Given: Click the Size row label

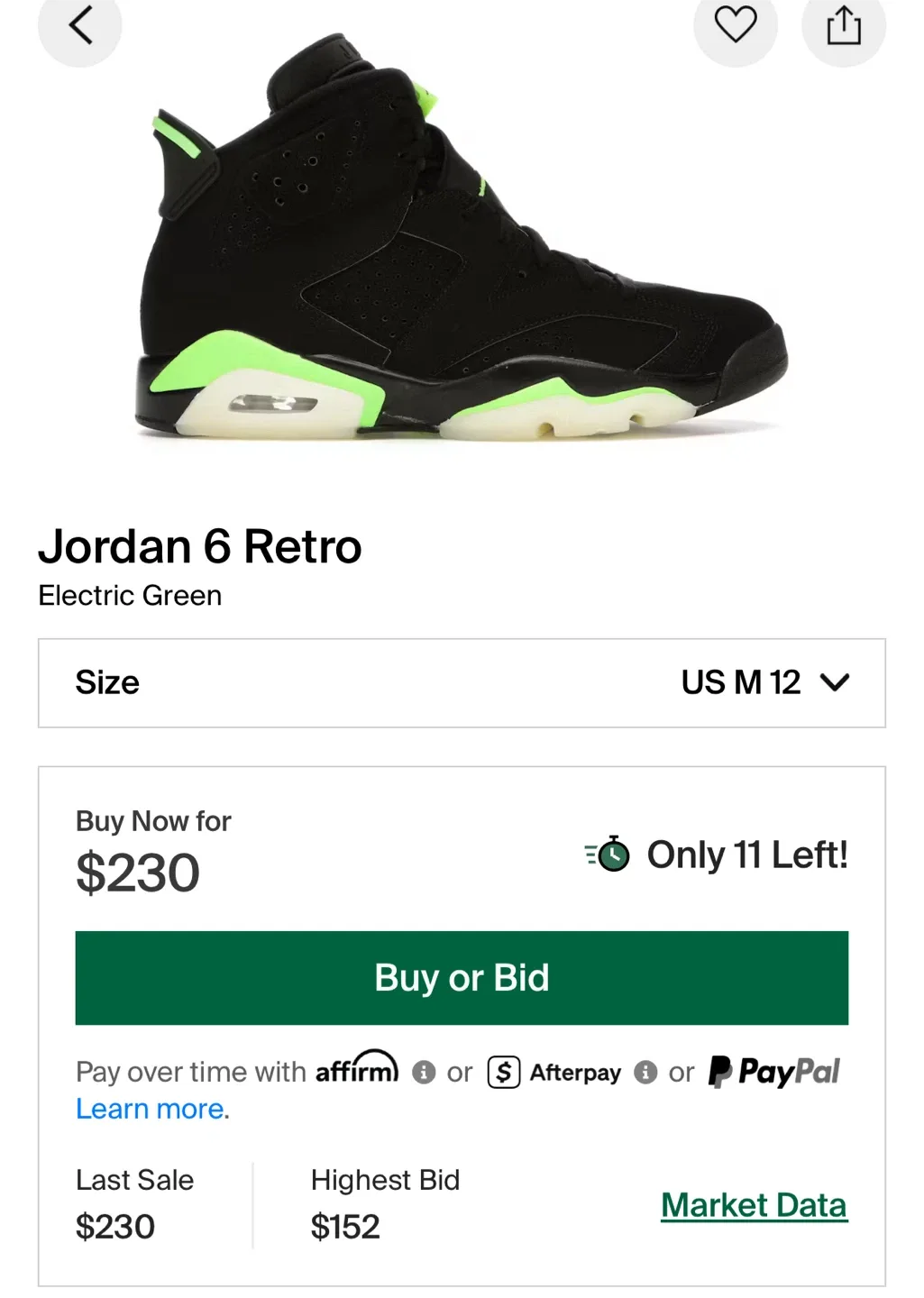Looking at the screenshot, I should [107, 682].
